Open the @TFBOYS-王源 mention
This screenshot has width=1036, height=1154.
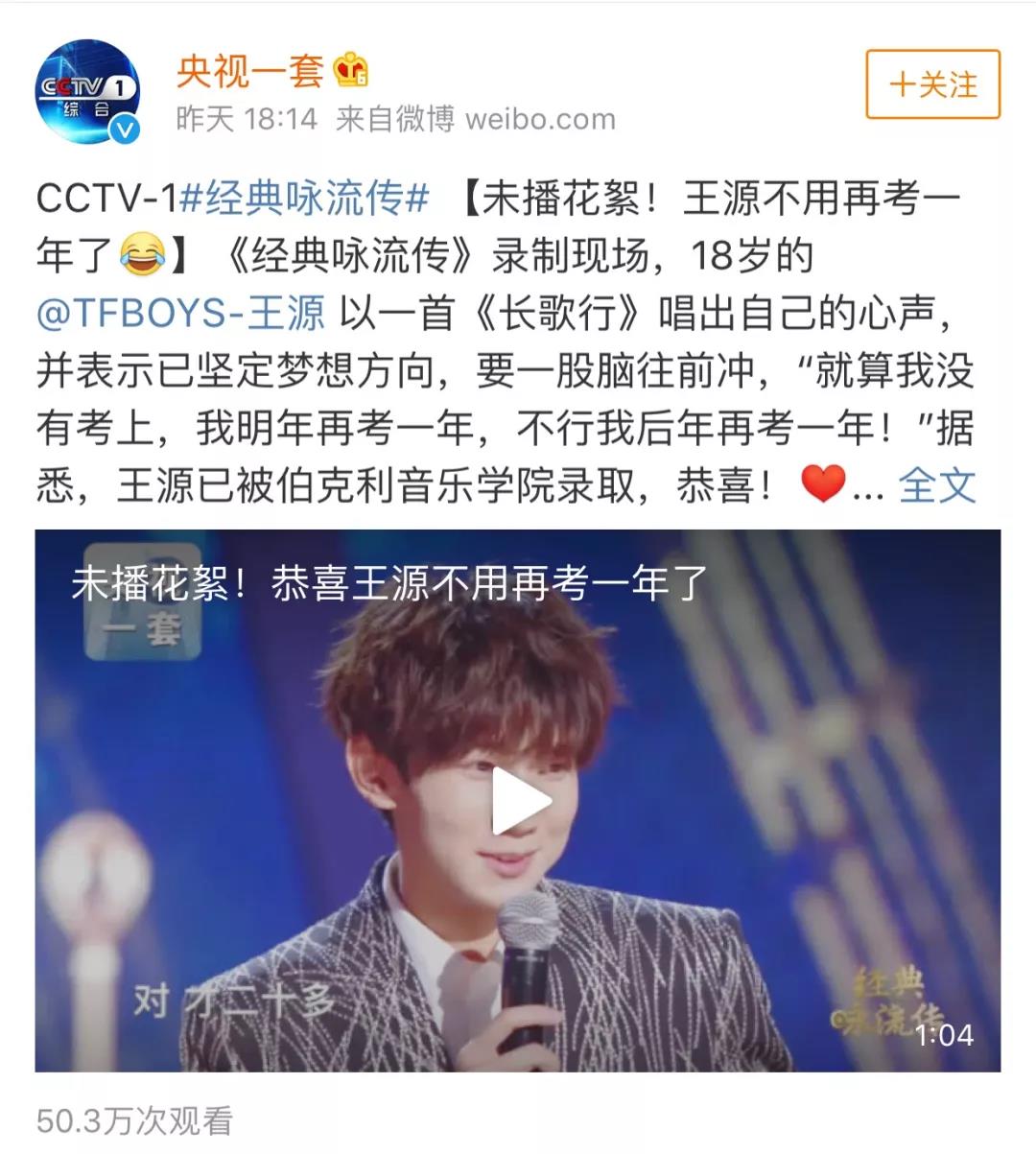coord(180,314)
